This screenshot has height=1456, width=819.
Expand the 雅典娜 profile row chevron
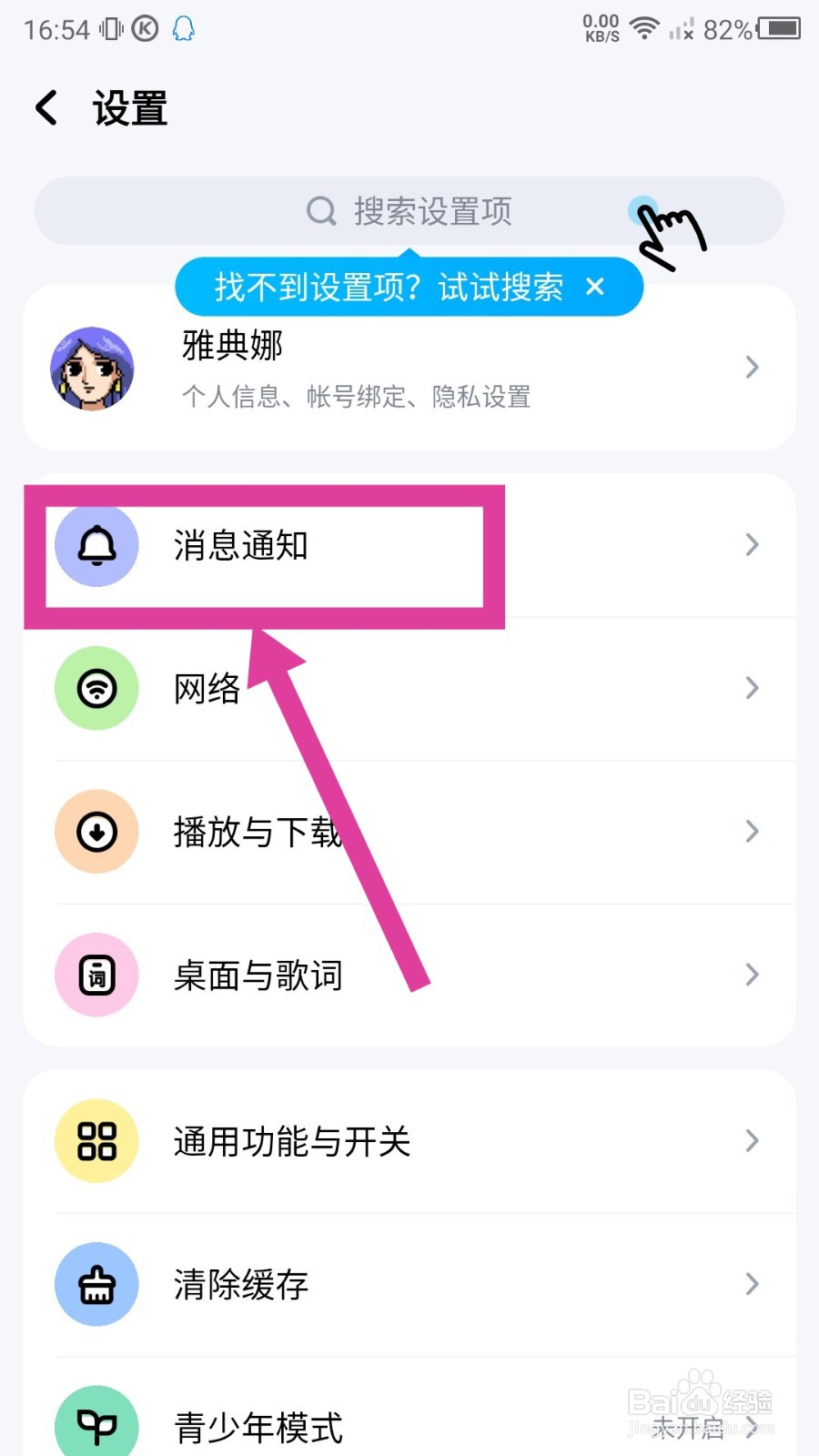752,368
